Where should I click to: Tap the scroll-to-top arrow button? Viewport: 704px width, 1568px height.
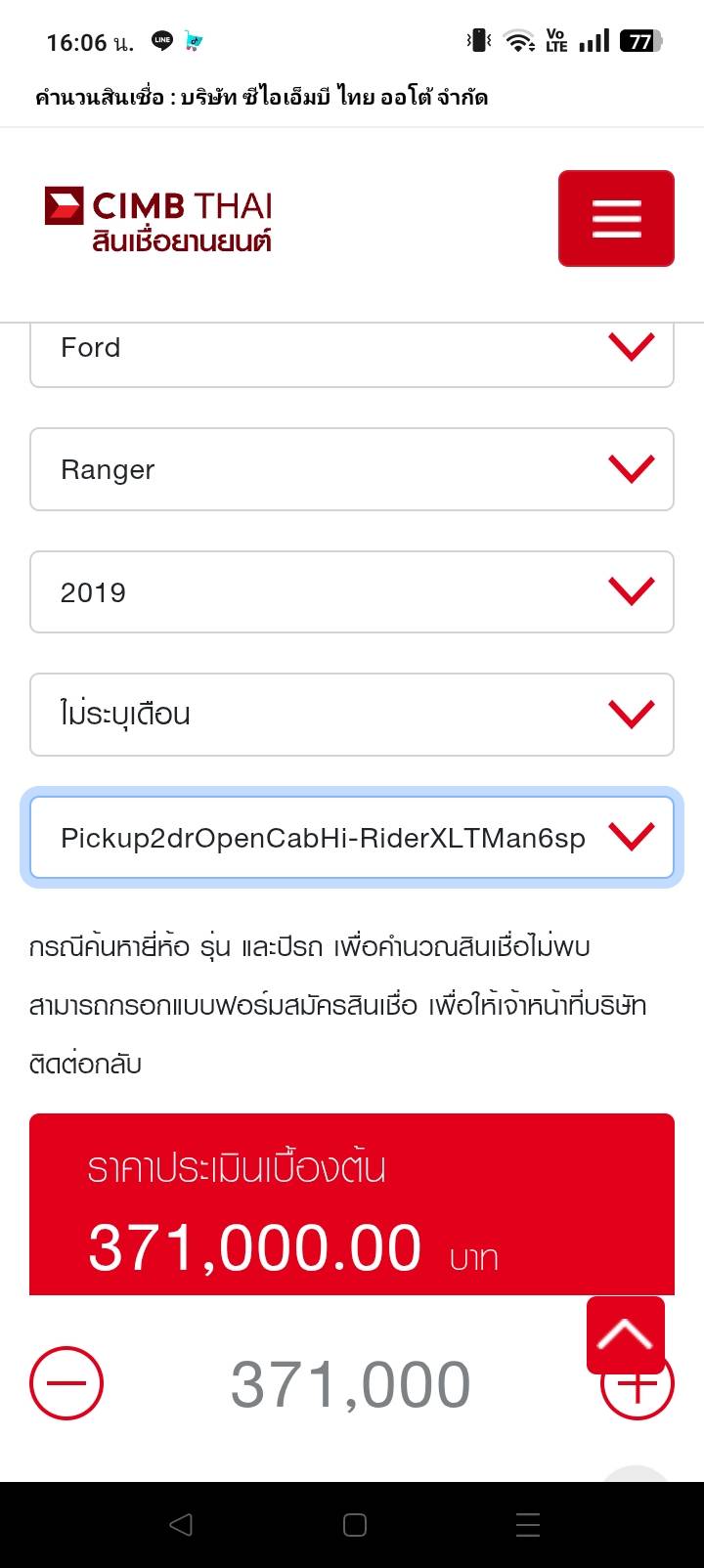tap(626, 1333)
